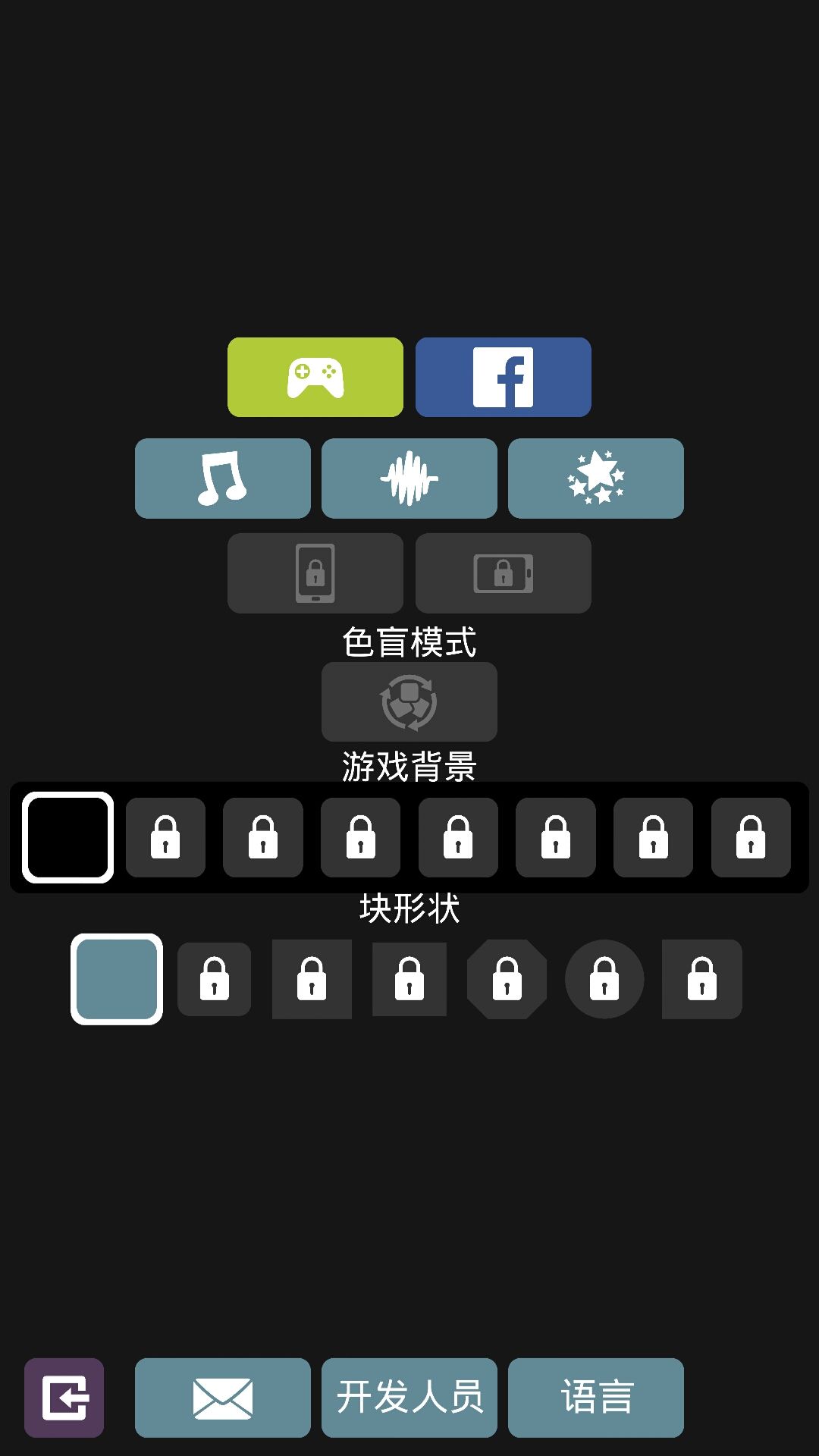
Task: Click the first locked game background option
Action: coord(165,839)
